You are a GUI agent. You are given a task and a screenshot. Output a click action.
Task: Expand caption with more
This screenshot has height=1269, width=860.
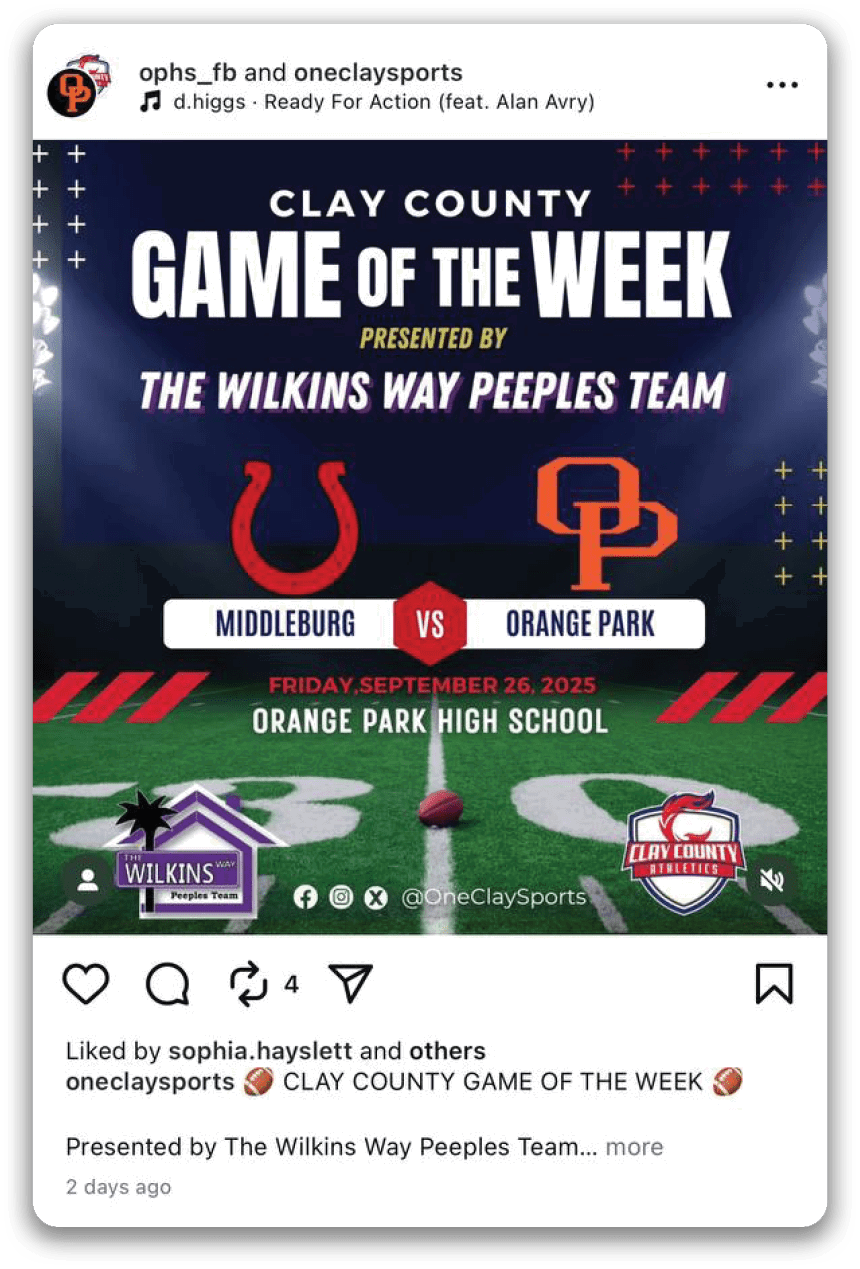click(634, 1147)
